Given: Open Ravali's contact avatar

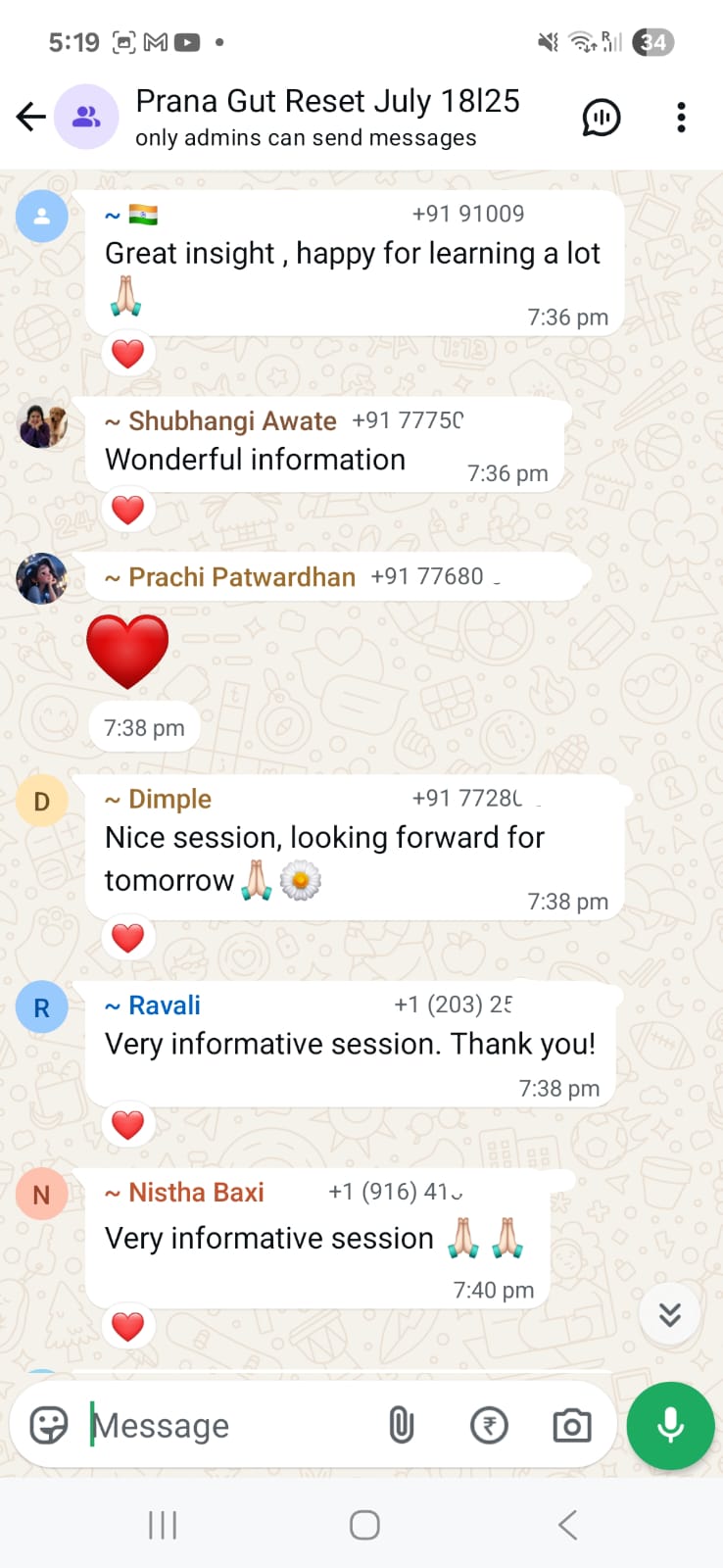Looking at the screenshot, I should click(42, 1007).
